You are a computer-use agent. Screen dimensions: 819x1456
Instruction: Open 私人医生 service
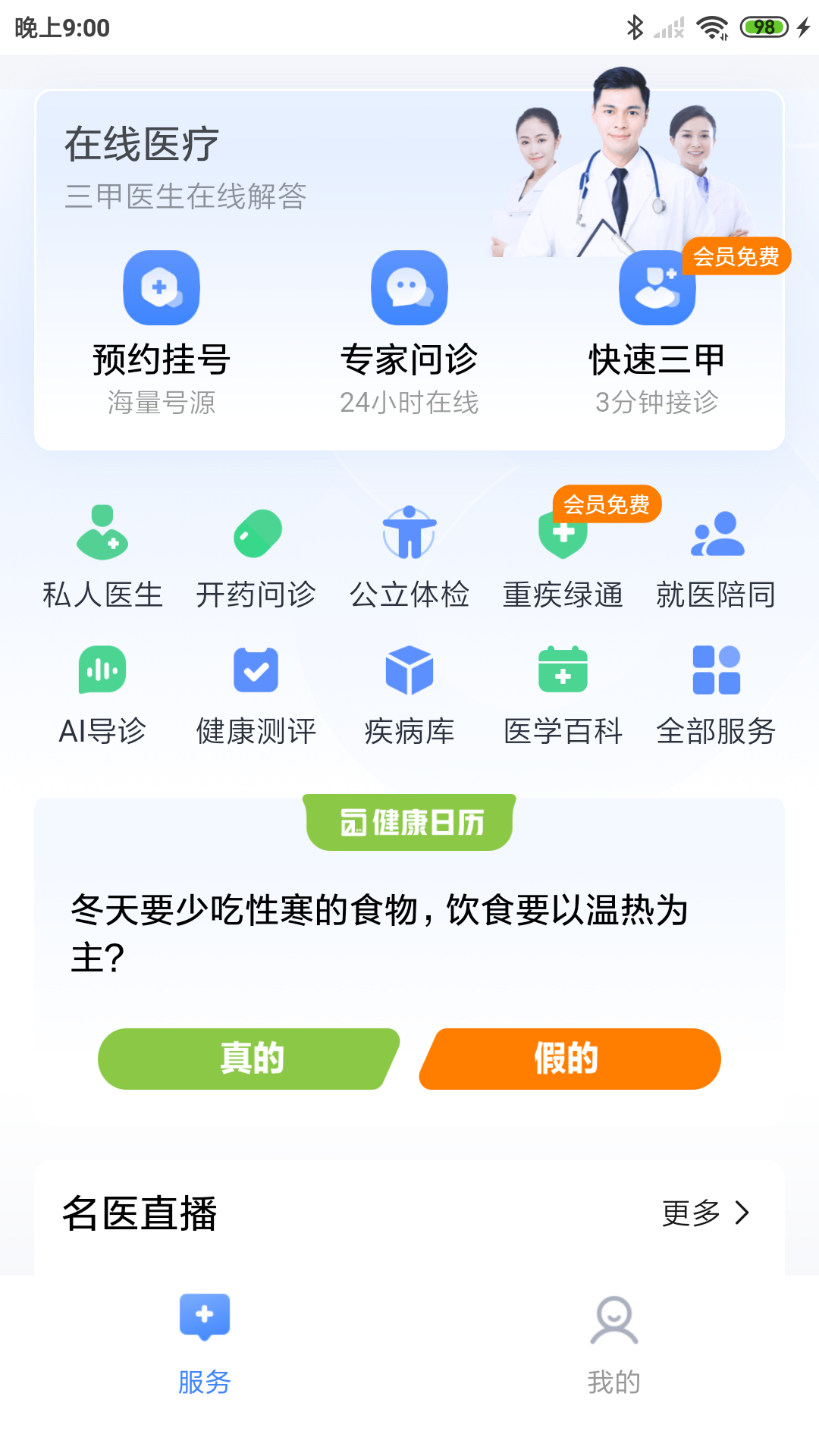click(102, 557)
